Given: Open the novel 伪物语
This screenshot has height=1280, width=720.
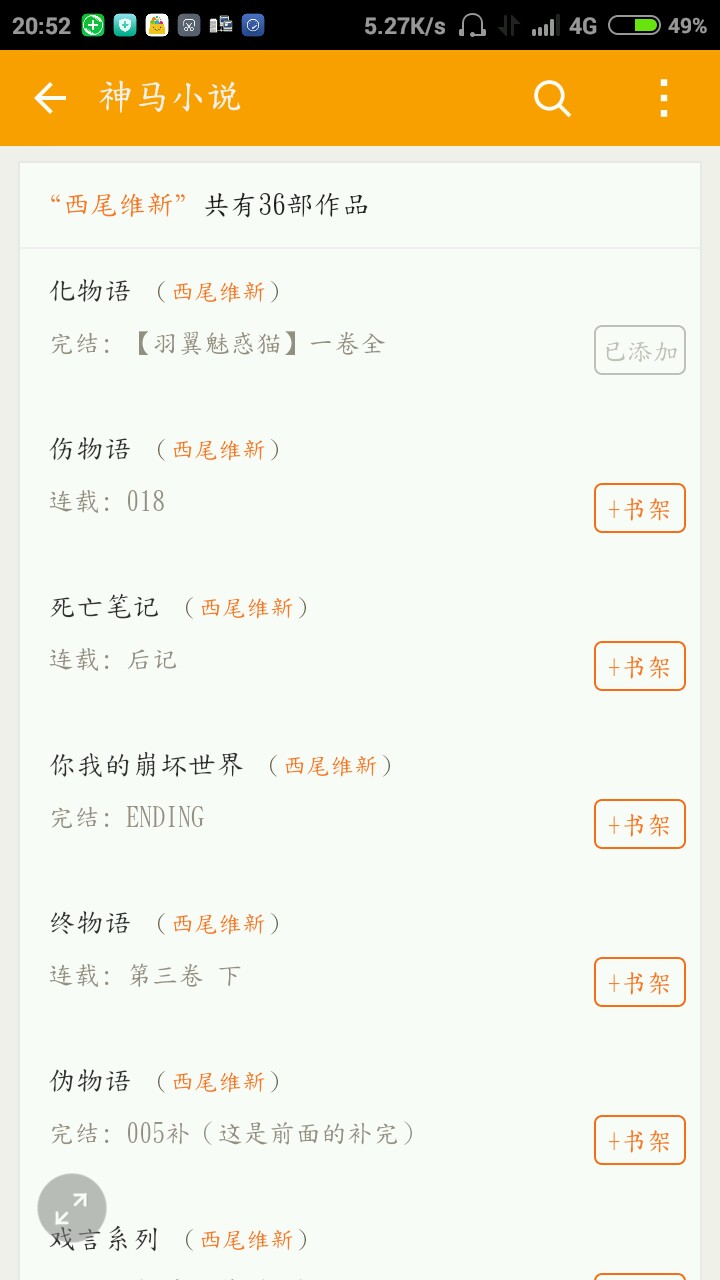Looking at the screenshot, I should [91, 1081].
